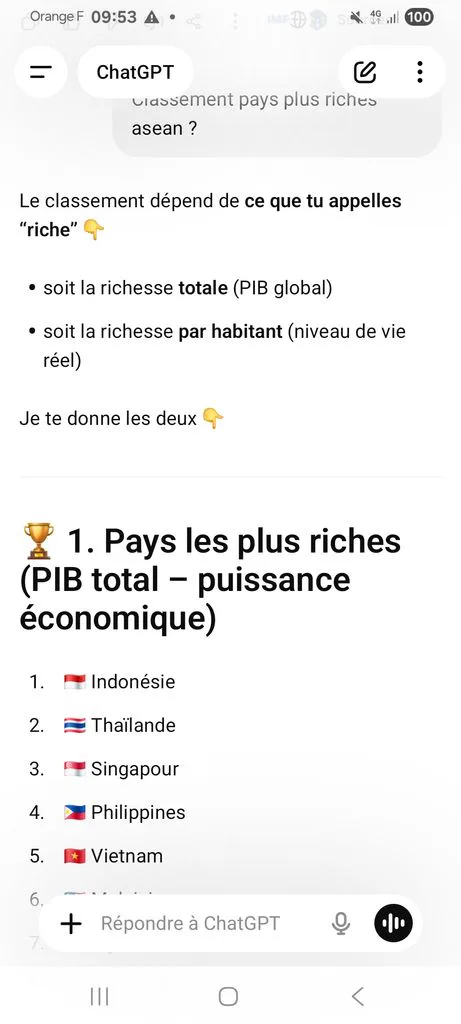
Task: Start a new chat
Action: click(x=365, y=72)
